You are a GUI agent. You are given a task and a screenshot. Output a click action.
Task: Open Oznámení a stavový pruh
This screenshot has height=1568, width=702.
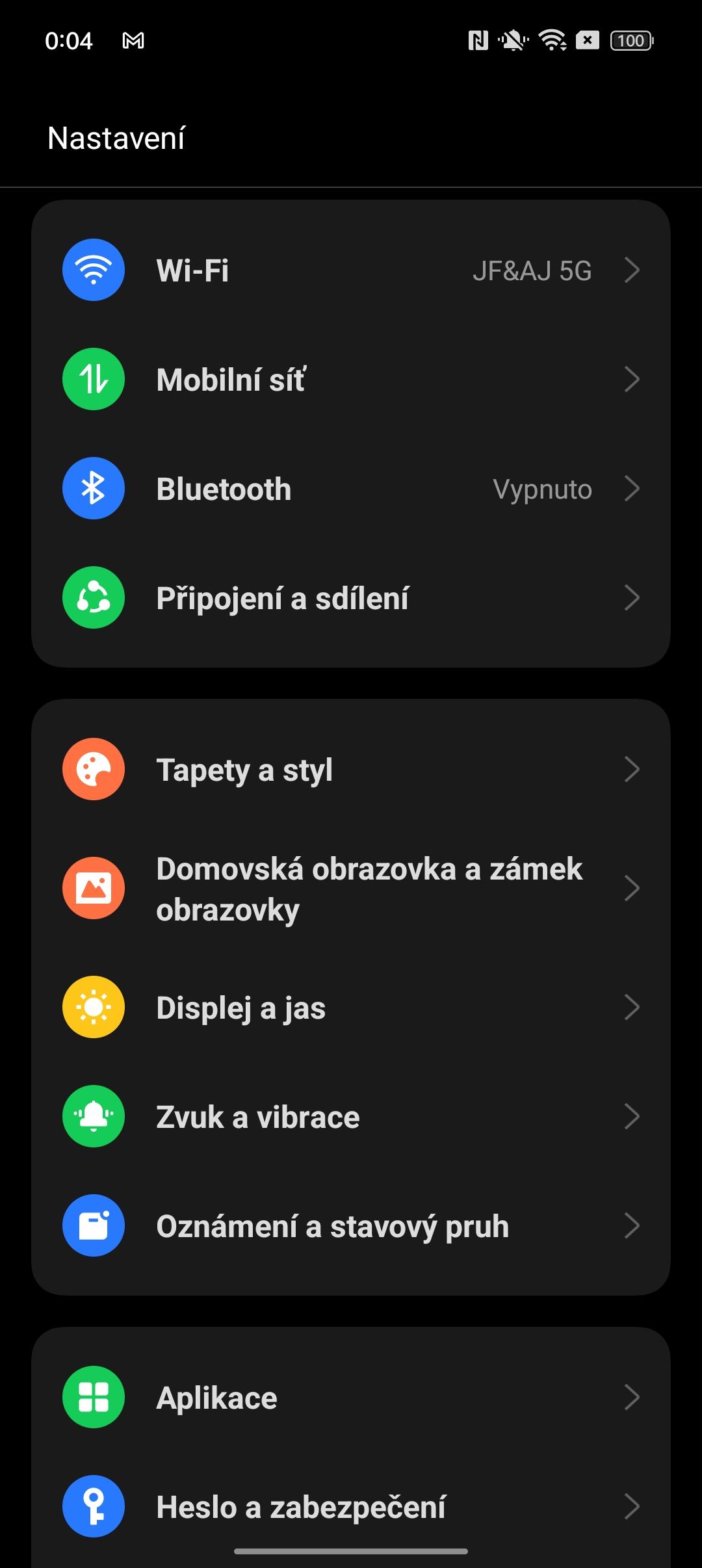point(351,1225)
